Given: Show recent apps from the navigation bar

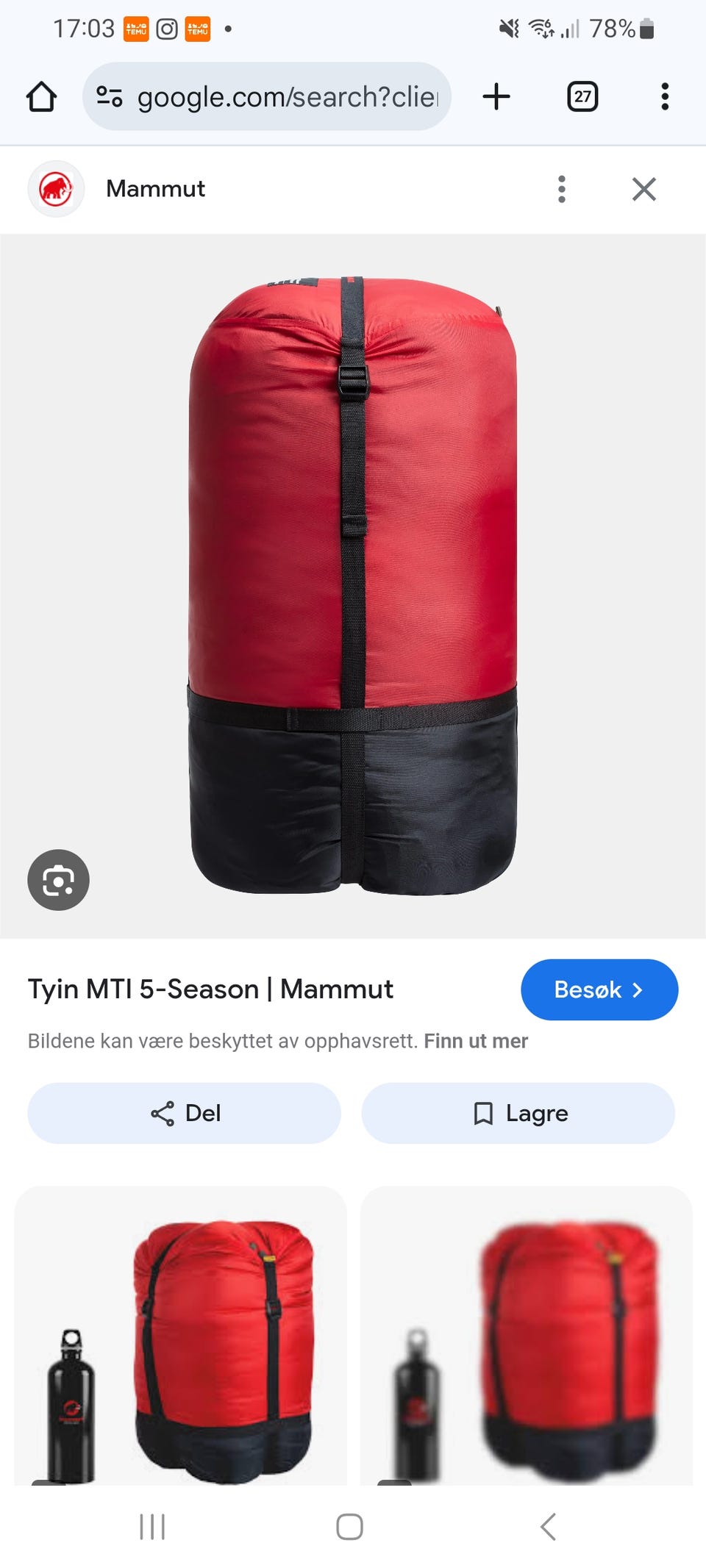Looking at the screenshot, I should (152, 1527).
